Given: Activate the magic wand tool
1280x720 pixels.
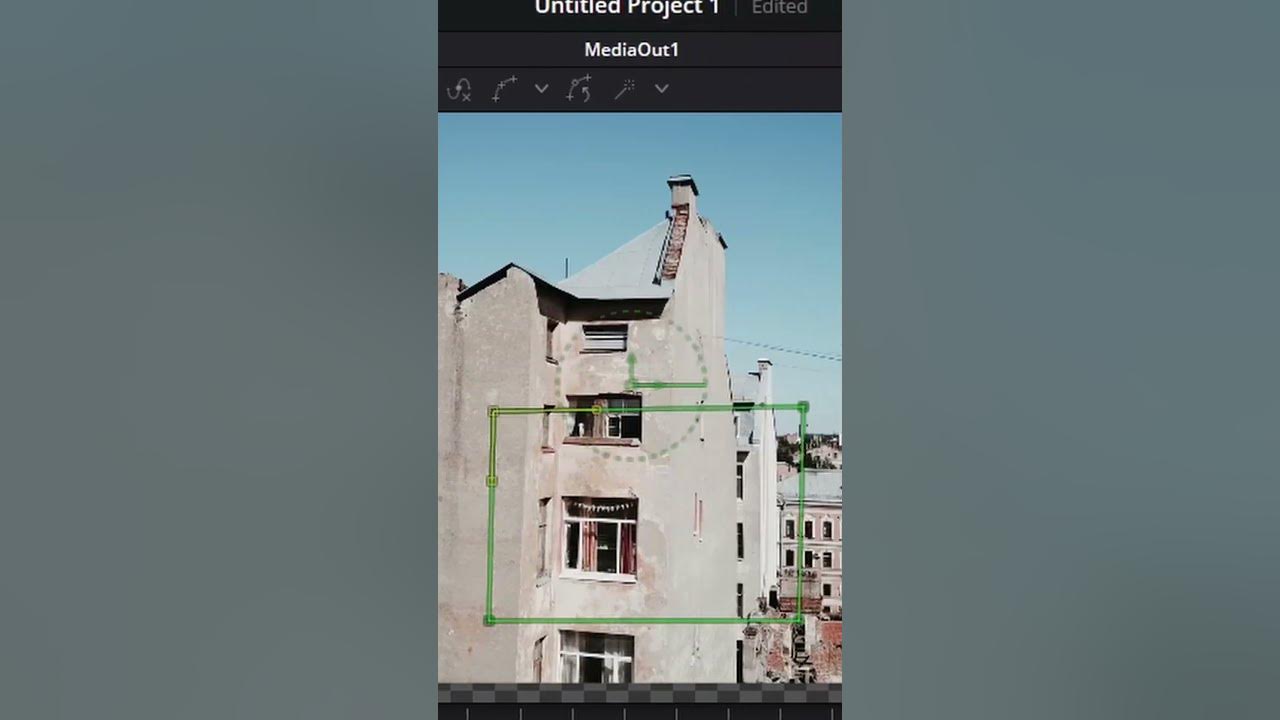Looking at the screenshot, I should (x=625, y=89).
